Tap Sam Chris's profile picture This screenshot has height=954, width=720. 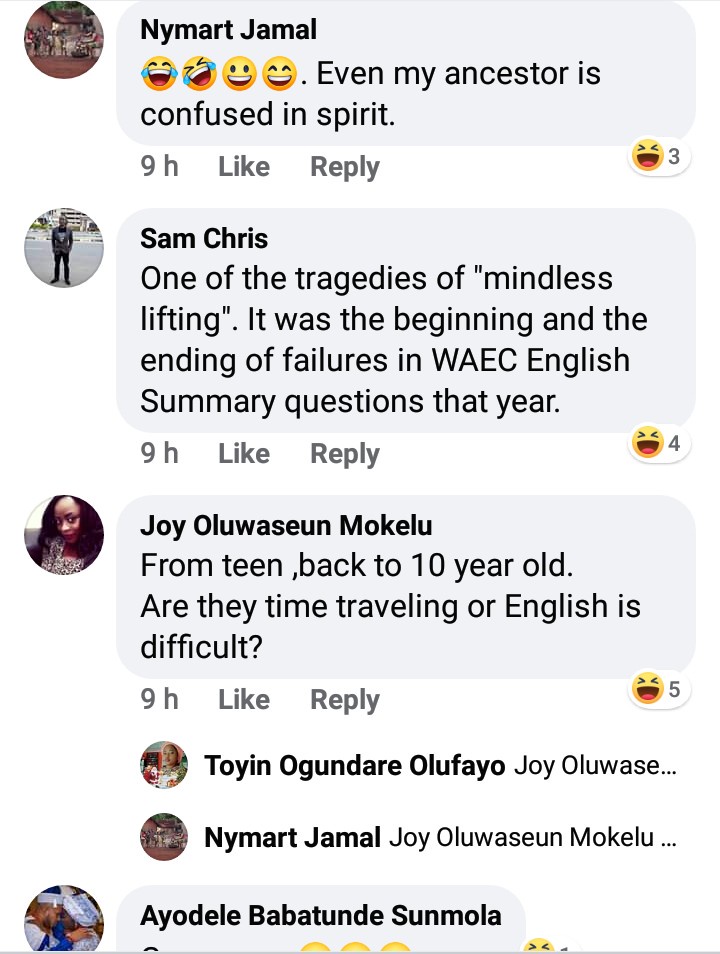coord(64,249)
